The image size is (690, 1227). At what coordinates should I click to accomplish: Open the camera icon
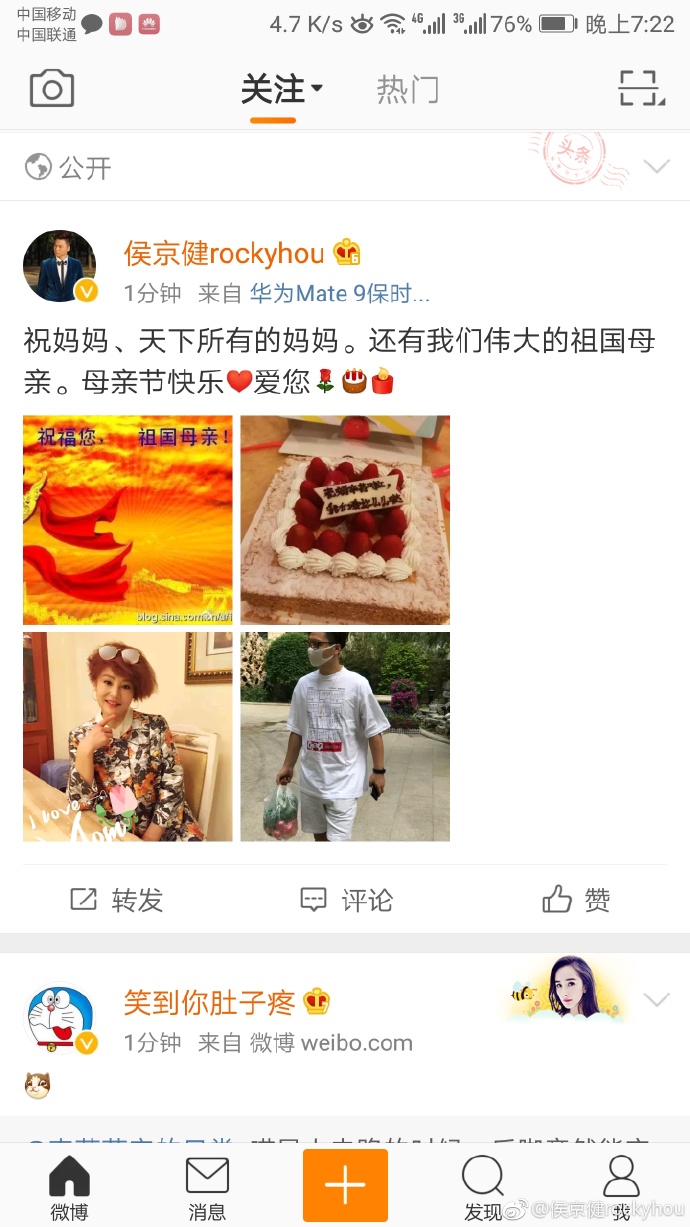(x=52, y=90)
